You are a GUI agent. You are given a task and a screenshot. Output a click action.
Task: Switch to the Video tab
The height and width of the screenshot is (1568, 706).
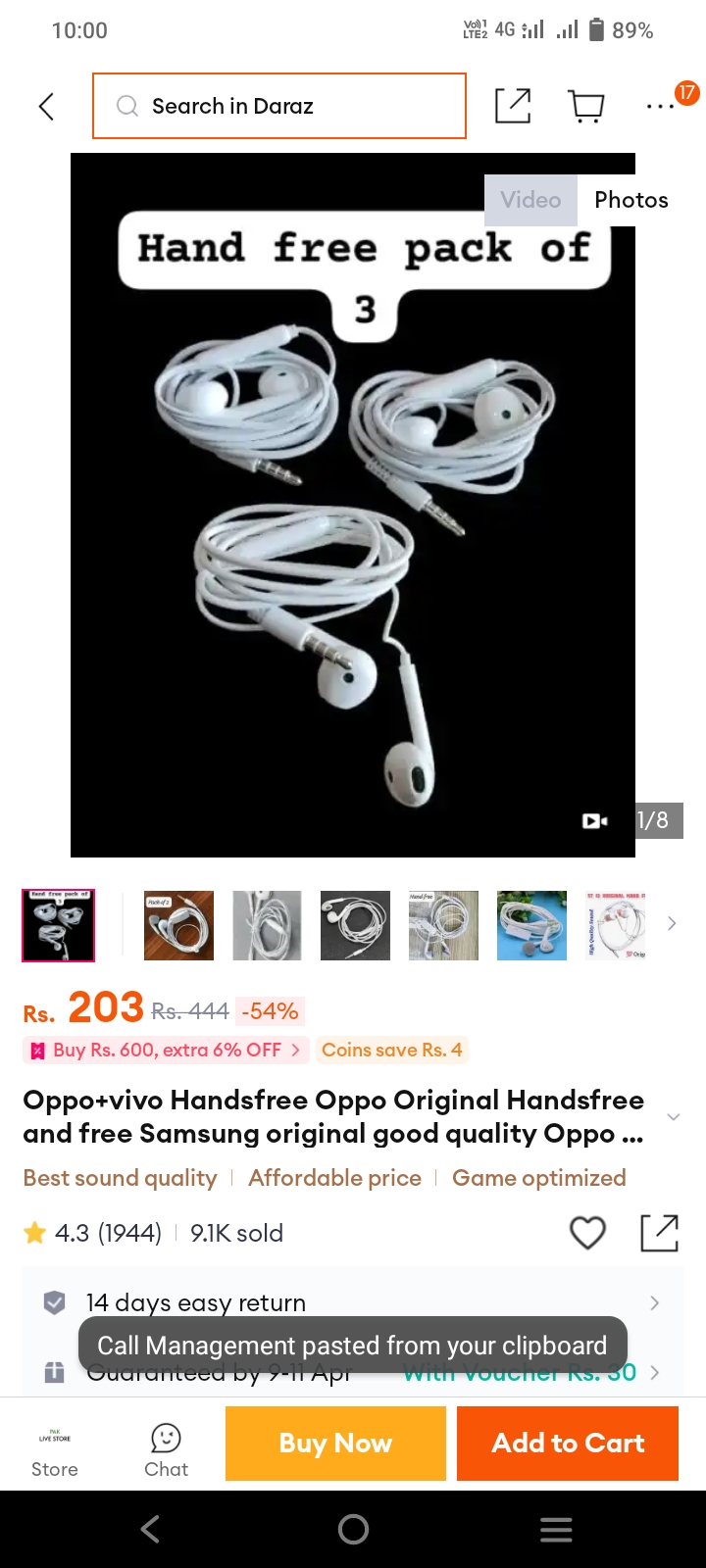(530, 200)
